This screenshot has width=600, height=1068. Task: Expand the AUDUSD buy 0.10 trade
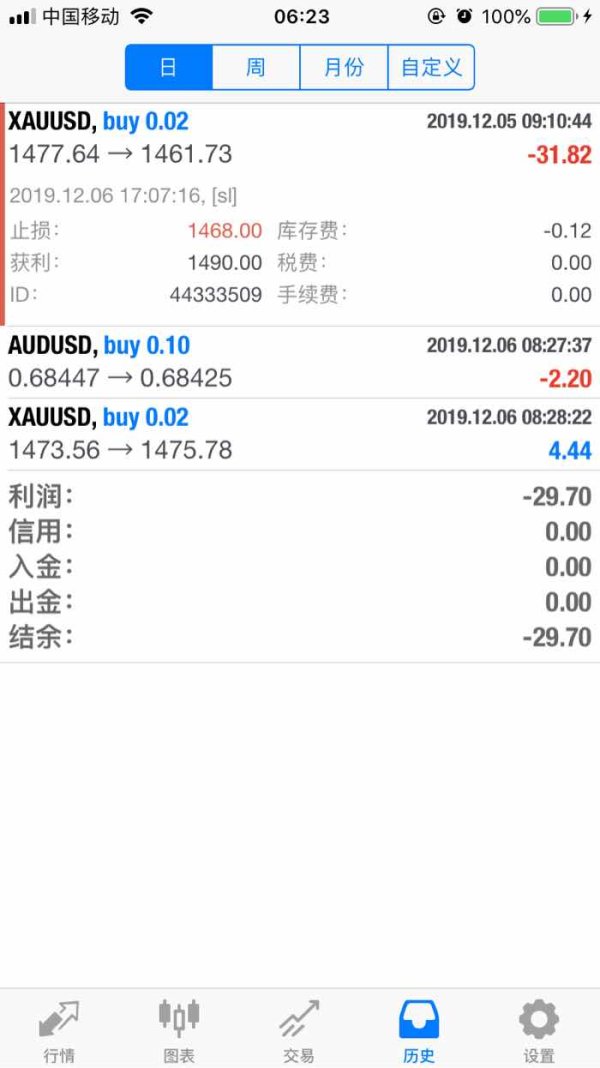pos(300,362)
